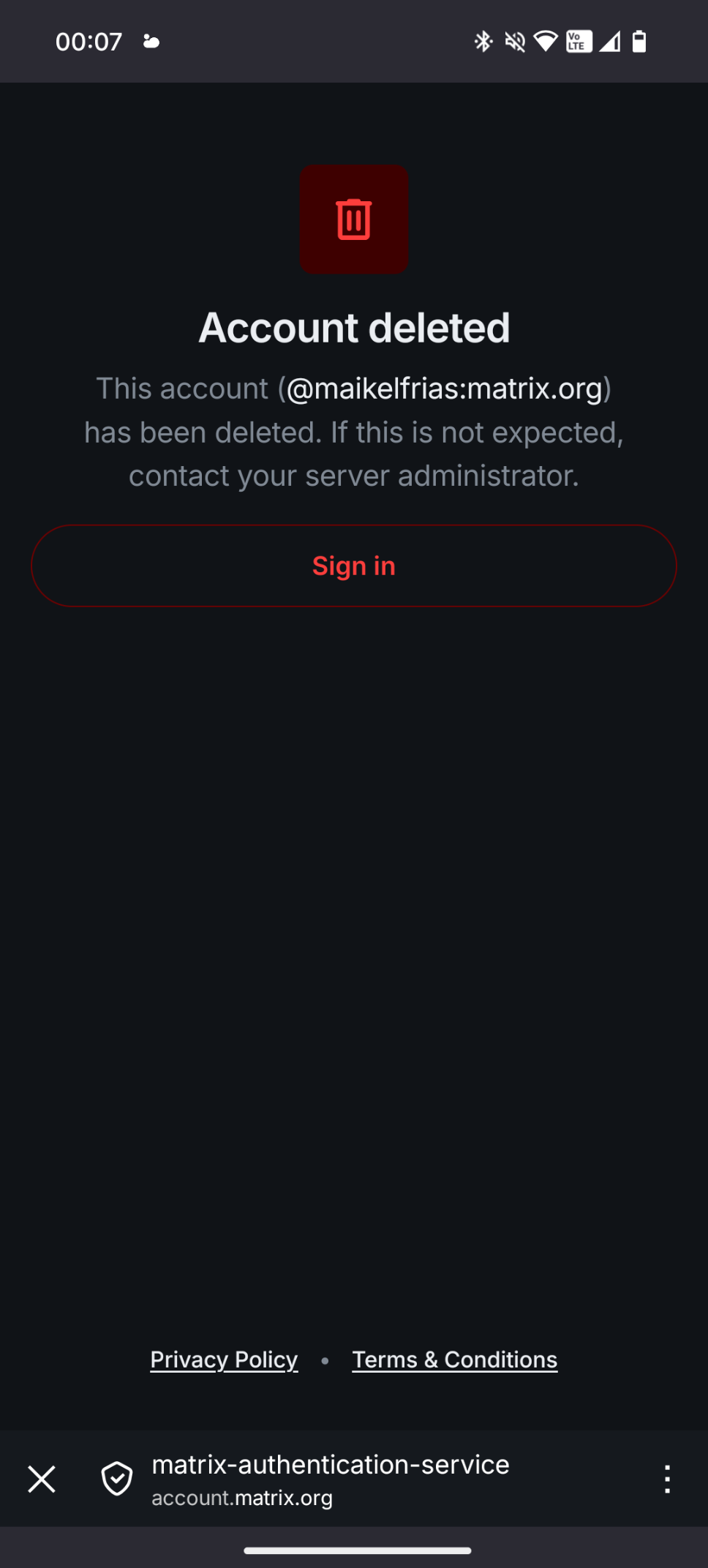View site security info shield
This screenshot has height=1568, width=708.
[117, 1479]
